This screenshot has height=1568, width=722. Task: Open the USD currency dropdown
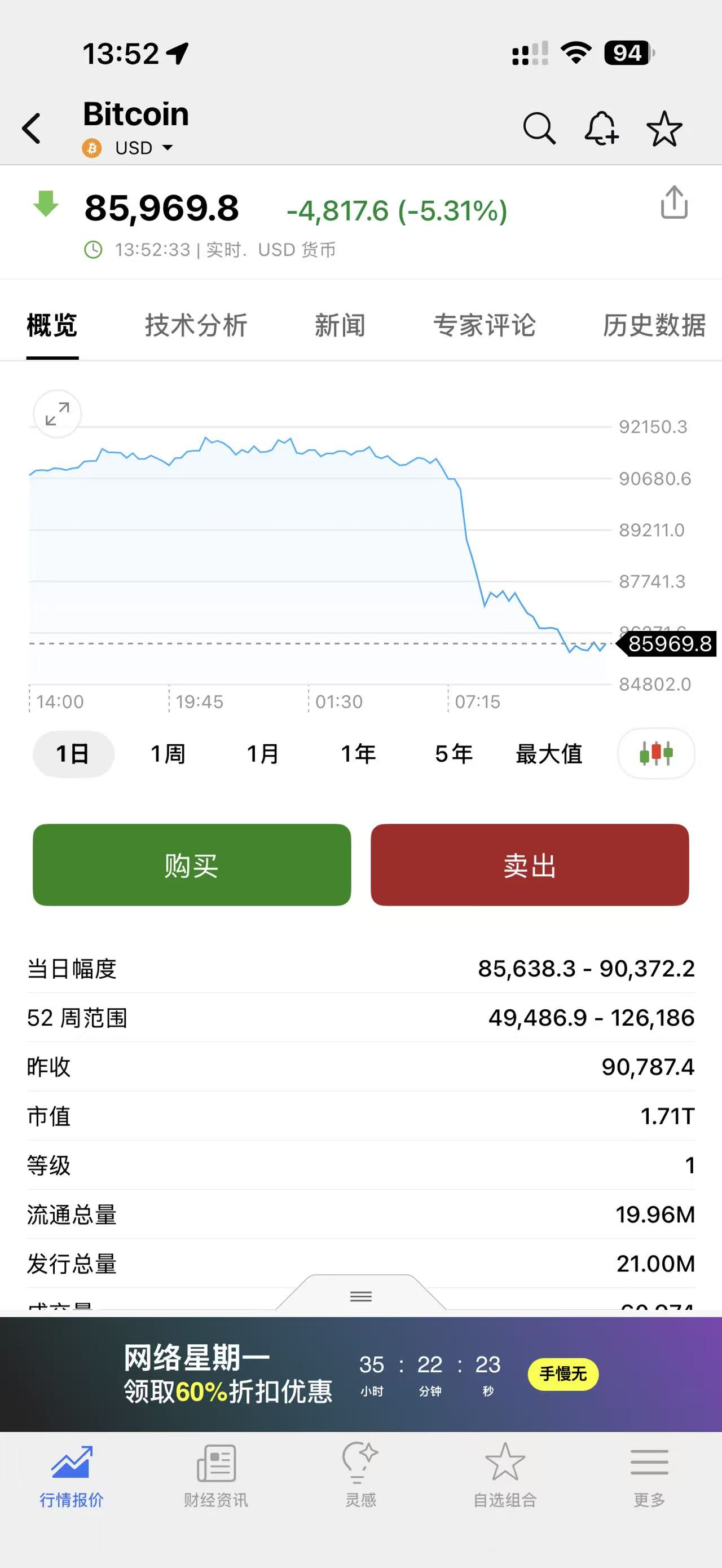(x=144, y=148)
